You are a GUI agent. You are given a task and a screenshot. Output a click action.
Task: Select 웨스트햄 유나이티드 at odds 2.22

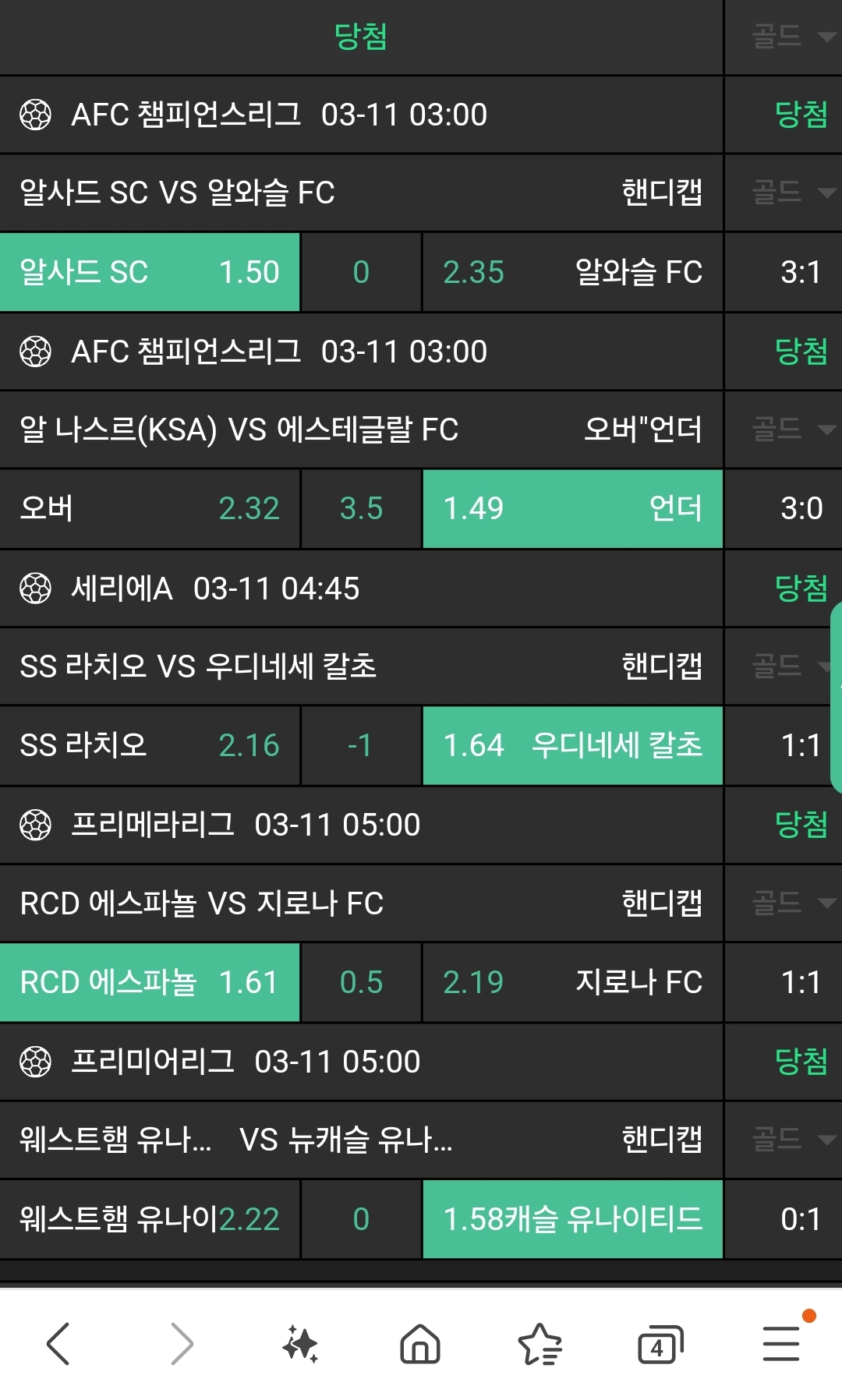[150, 1219]
